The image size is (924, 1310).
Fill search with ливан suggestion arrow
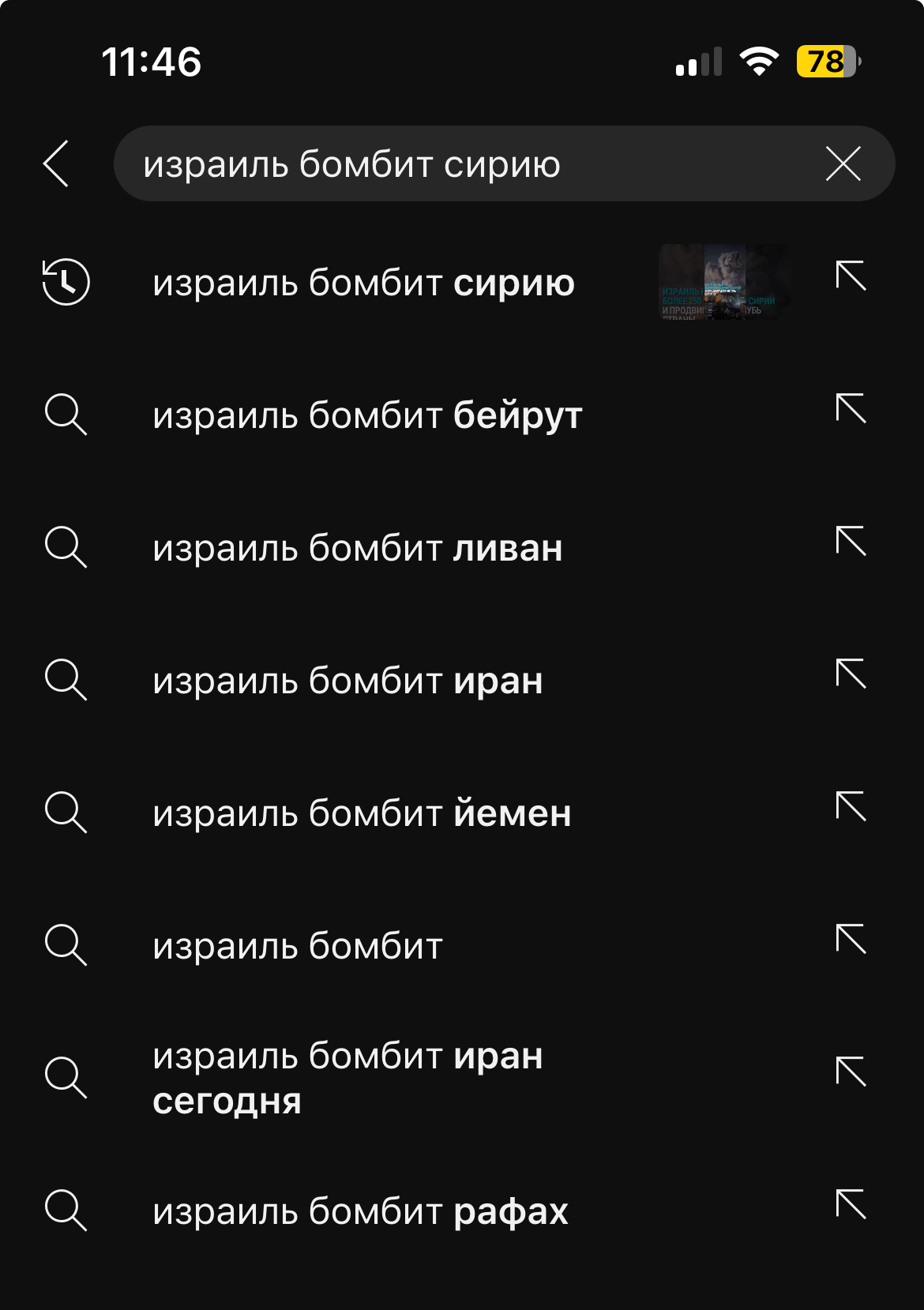pyautogui.click(x=851, y=542)
